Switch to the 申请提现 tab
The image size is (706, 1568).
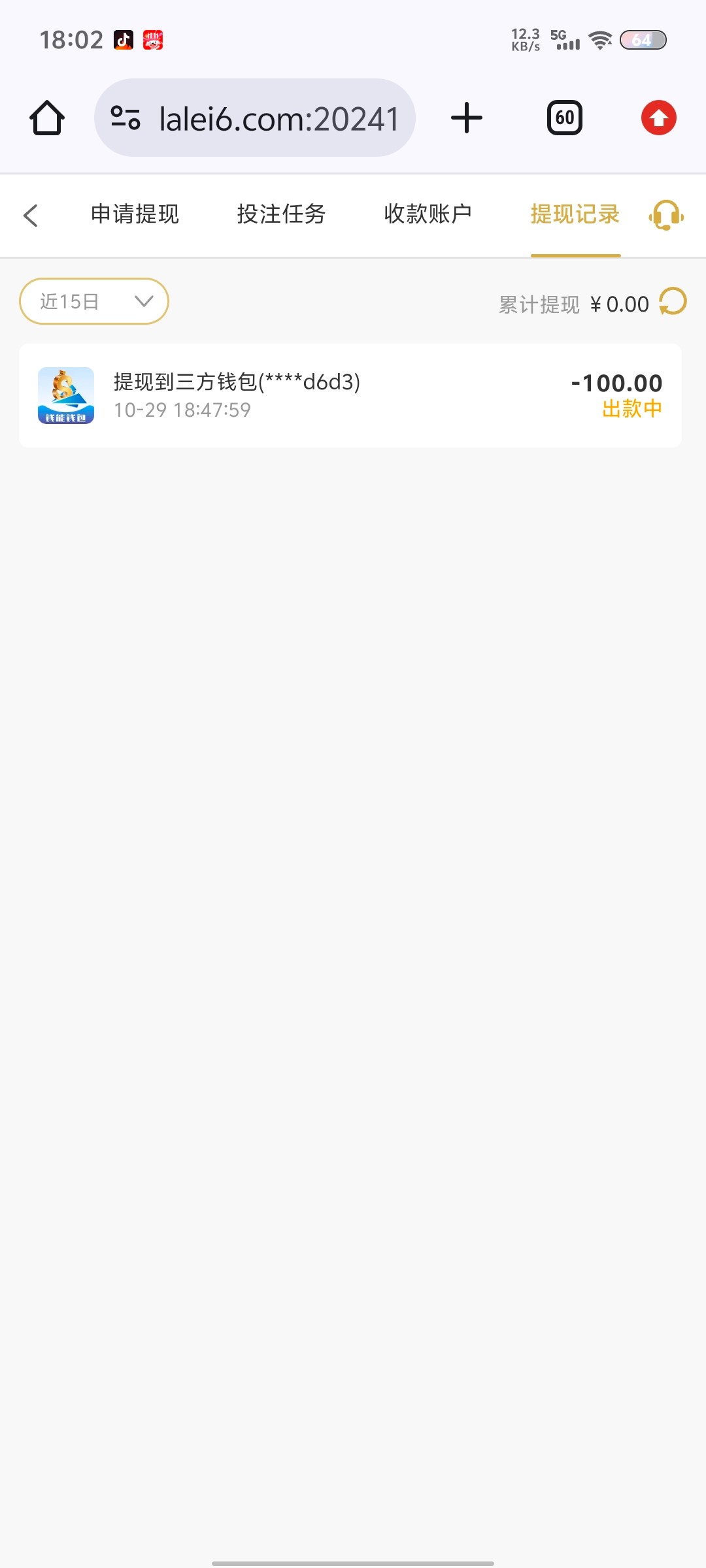pyautogui.click(x=135, y=214)
